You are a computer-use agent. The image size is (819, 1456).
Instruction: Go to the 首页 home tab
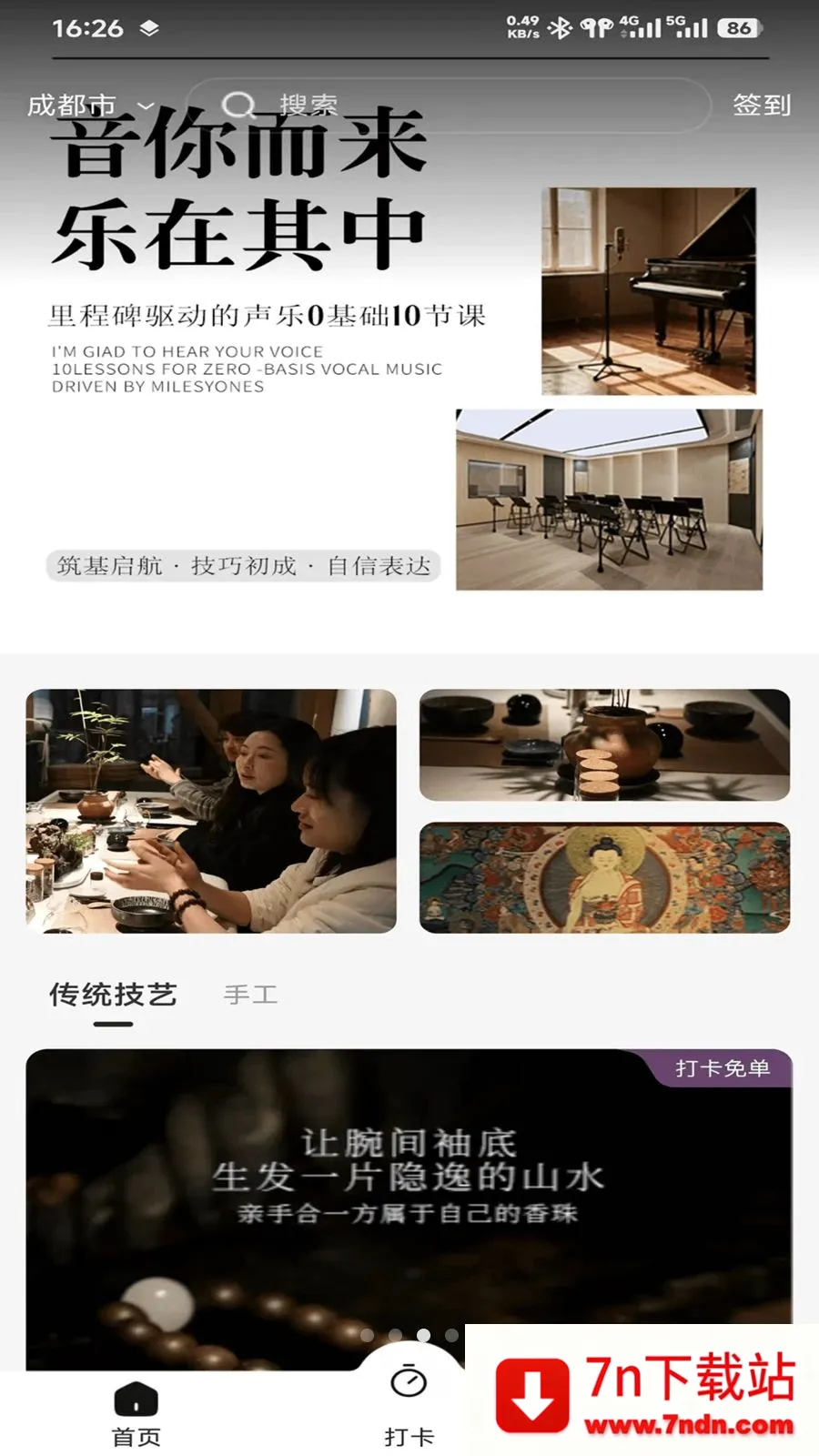[136, 1415]
